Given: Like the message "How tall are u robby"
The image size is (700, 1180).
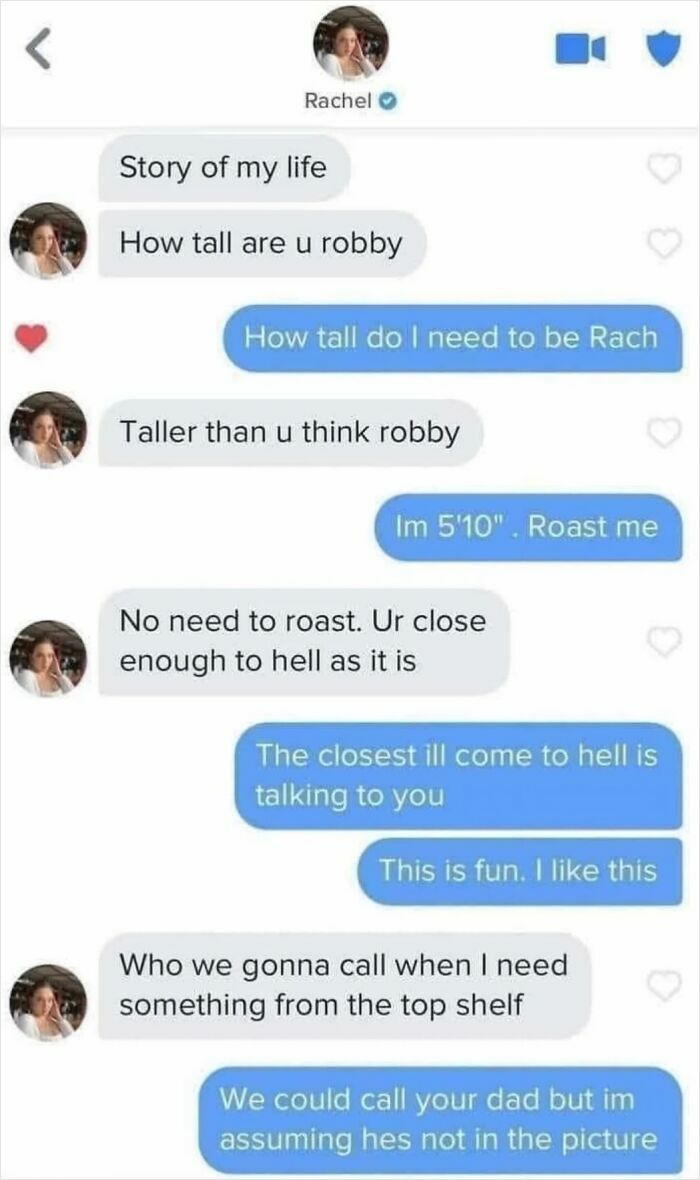Looking at the screenshot, I should (662, 243).
